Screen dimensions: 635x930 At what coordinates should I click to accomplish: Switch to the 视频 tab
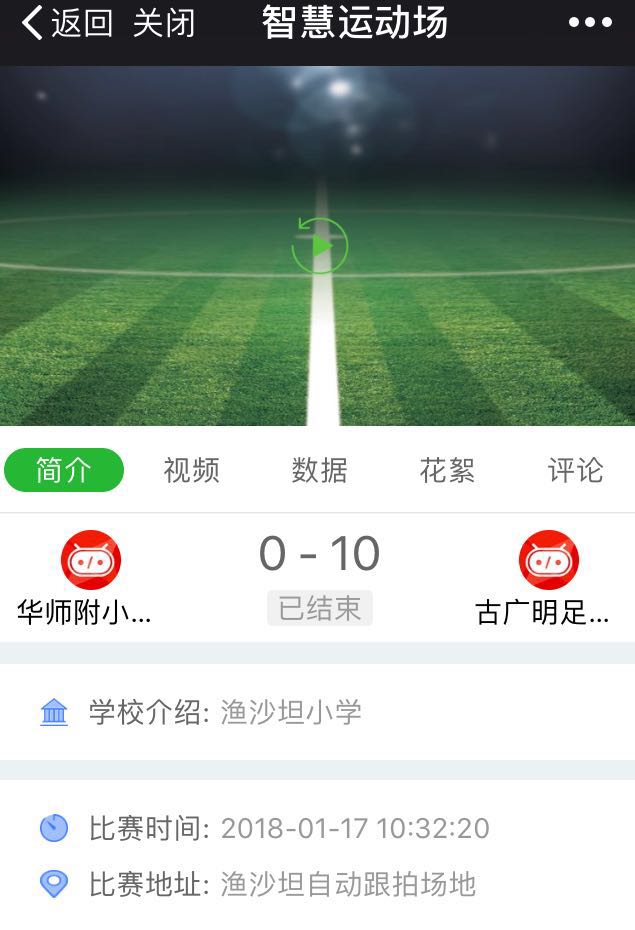coord(191,470)
